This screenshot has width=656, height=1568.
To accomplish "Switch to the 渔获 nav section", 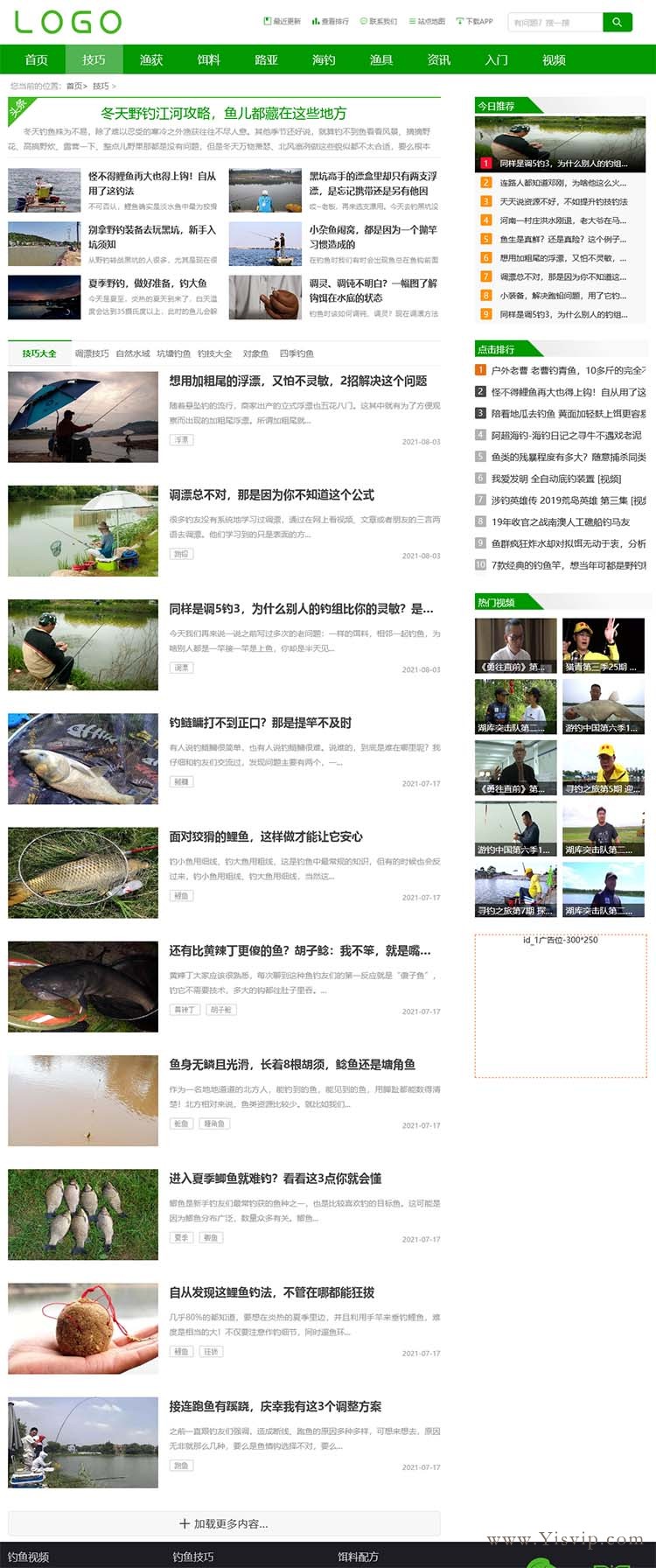I will (x=151, y=59).
